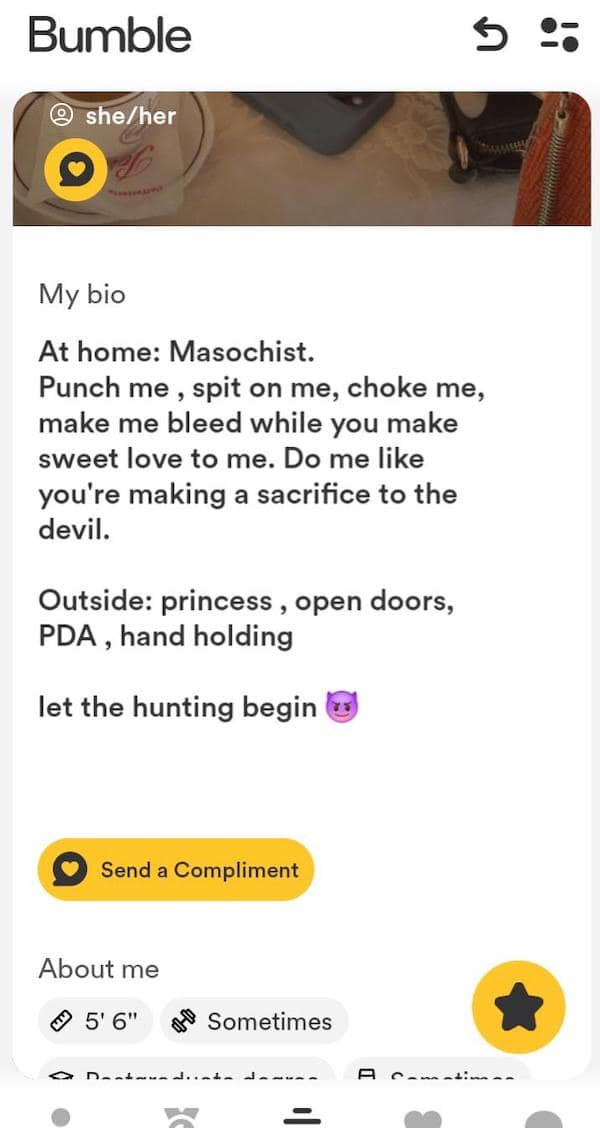
Task: Open the heart tab in bottom navigation
Action: 422,1118
